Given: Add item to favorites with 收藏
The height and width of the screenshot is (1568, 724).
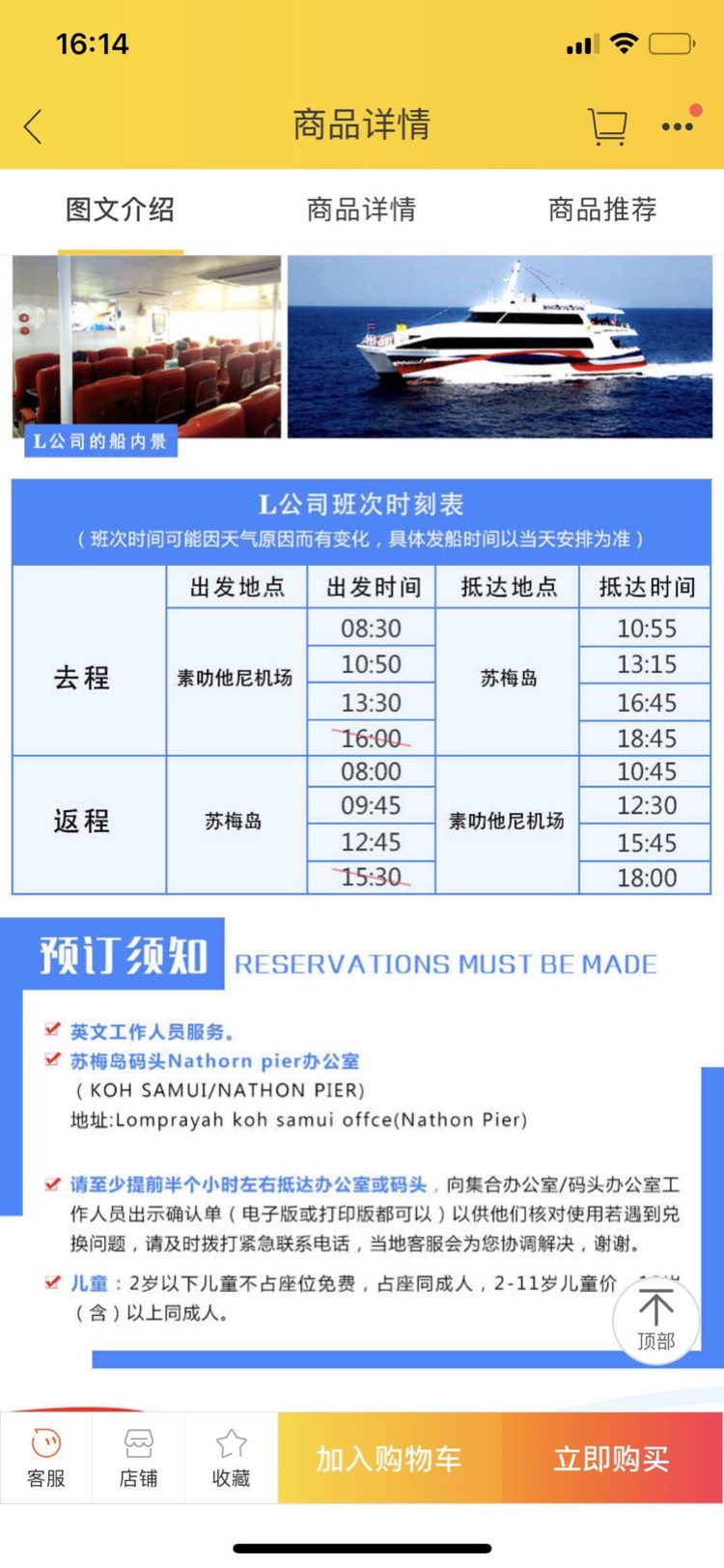Looking at the screenshot, I should point(231,1458).
